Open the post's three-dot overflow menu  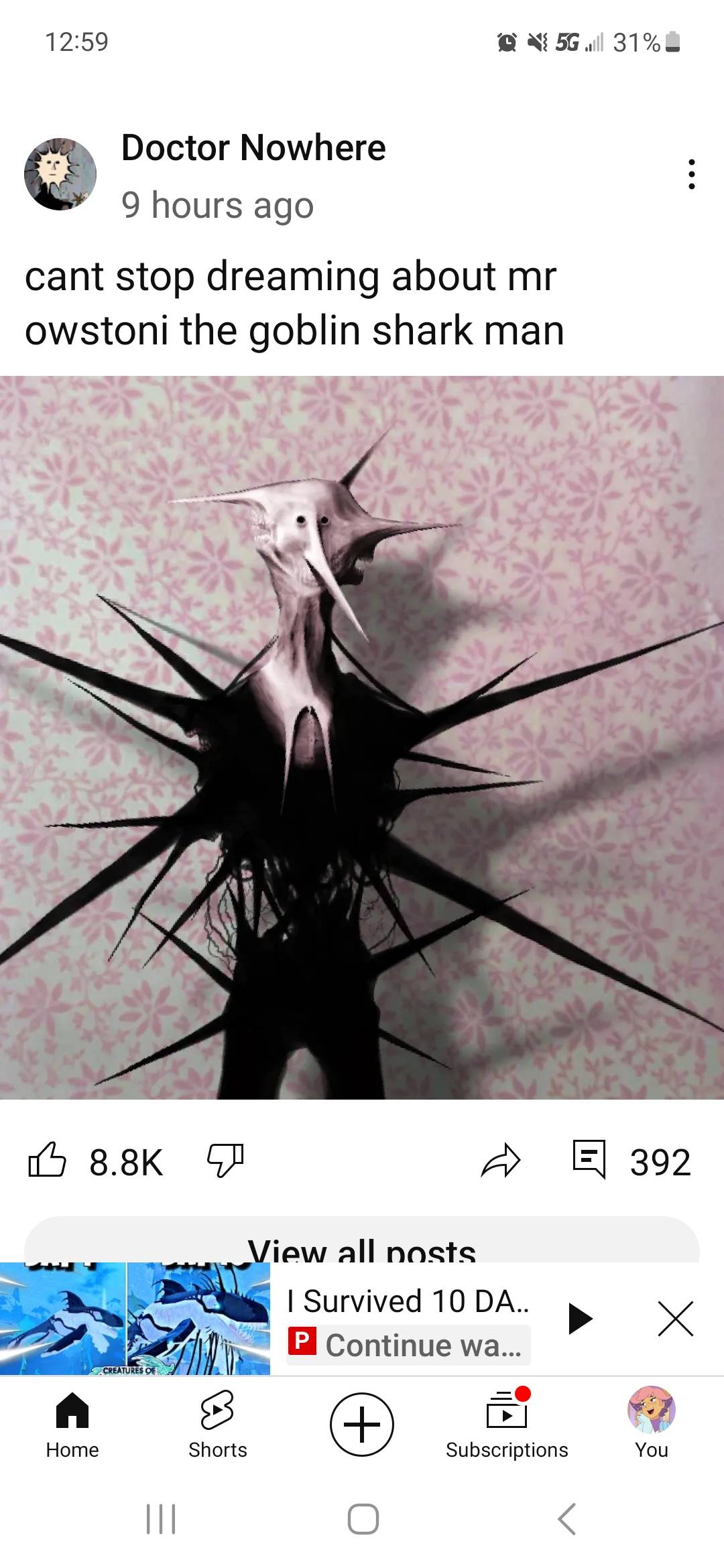tap(691, 174)
